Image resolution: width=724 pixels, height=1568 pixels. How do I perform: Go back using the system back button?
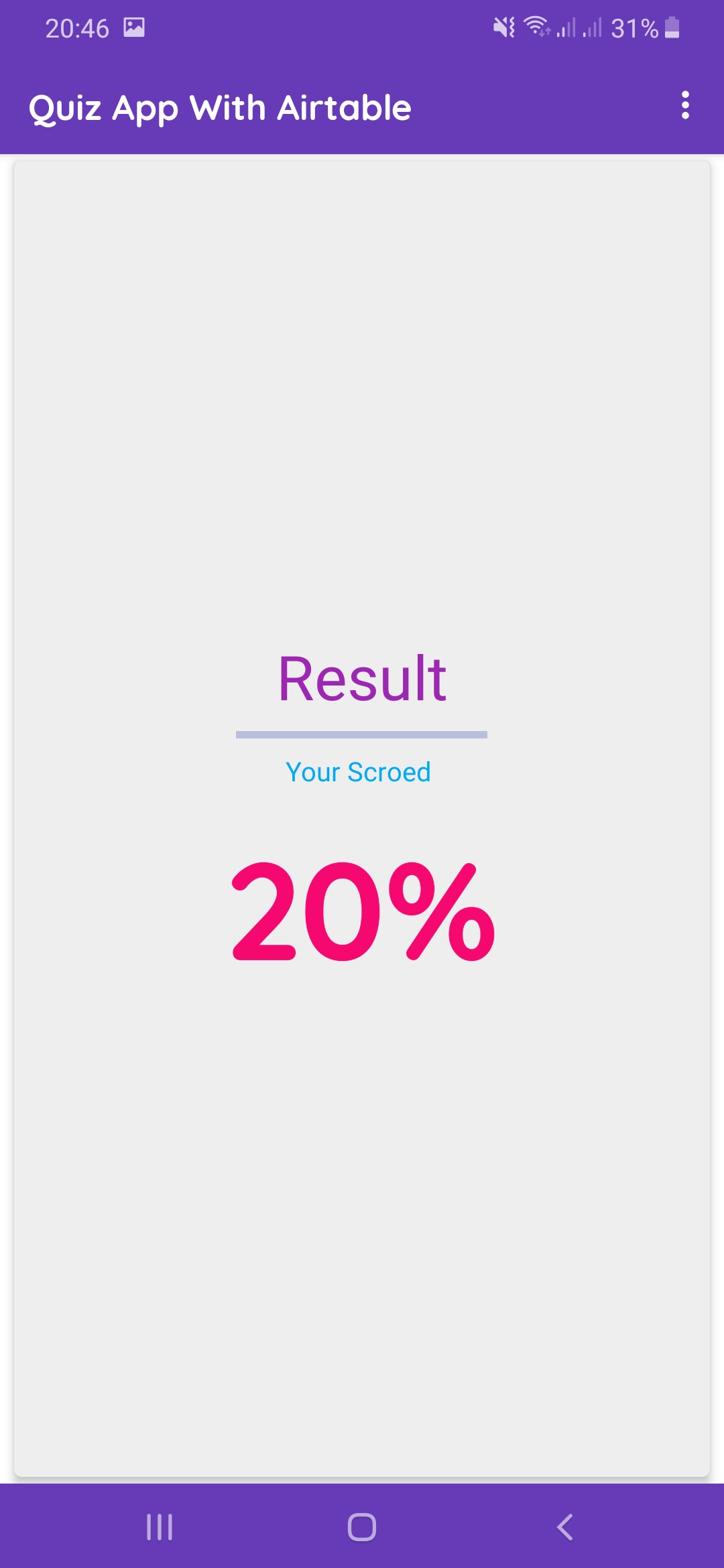[564, 1527]
